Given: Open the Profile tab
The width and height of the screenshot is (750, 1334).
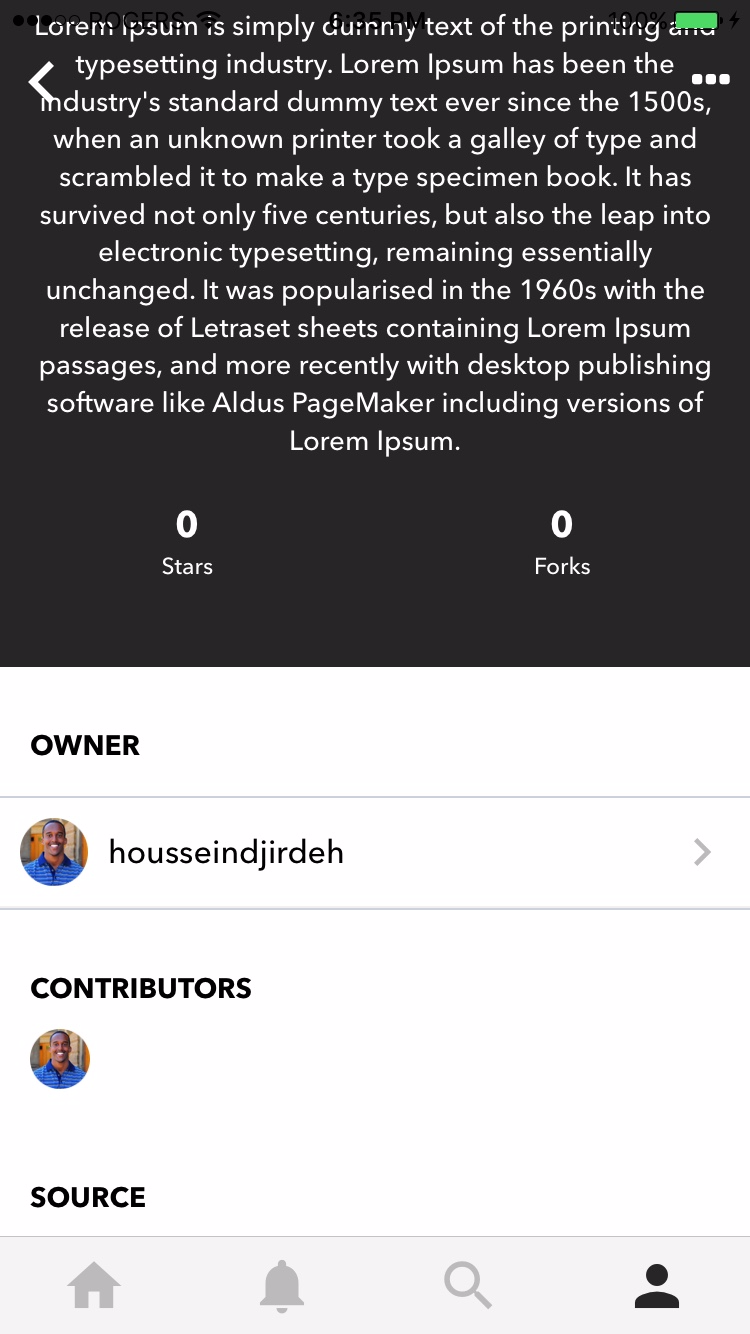Looking at the screenshot, I should [x=657, y=1285].
